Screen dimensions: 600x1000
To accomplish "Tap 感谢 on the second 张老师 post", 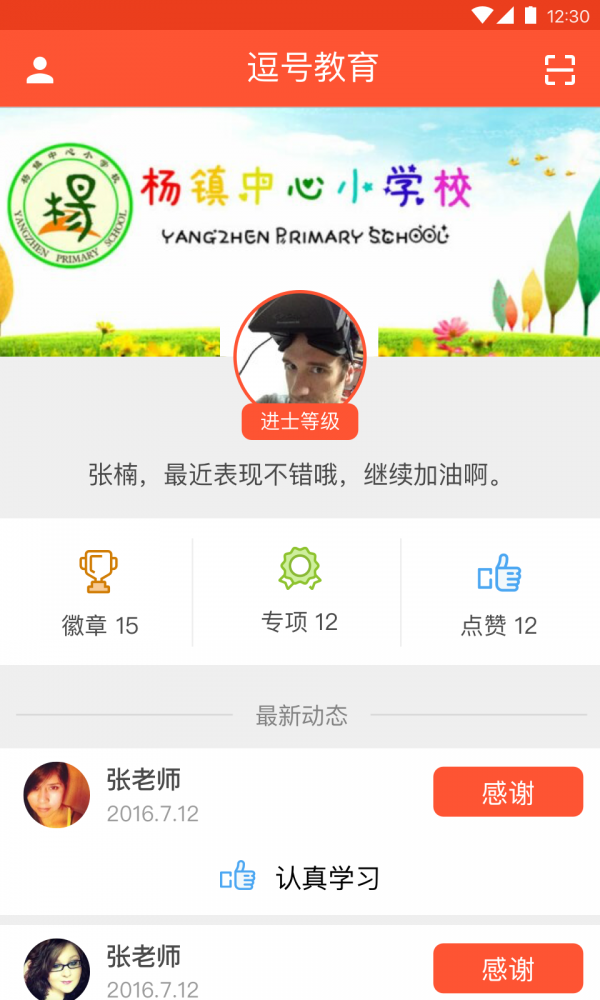I will pyautogui.click(x=508, y=968).
